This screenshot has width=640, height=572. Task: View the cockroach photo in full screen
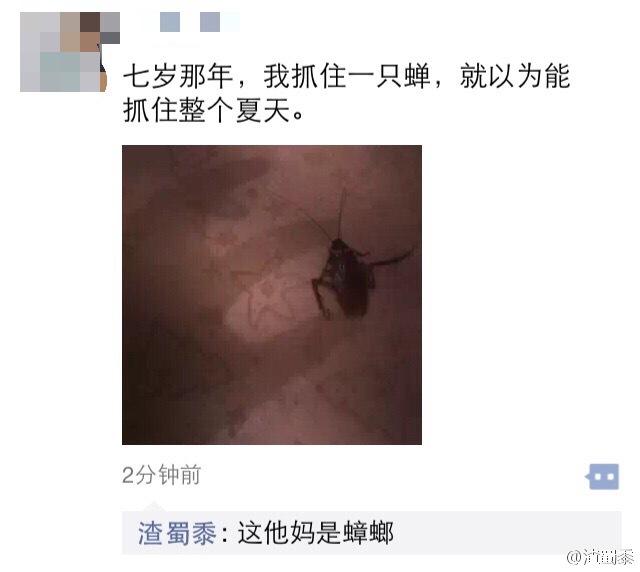click(x=272, y=294)
